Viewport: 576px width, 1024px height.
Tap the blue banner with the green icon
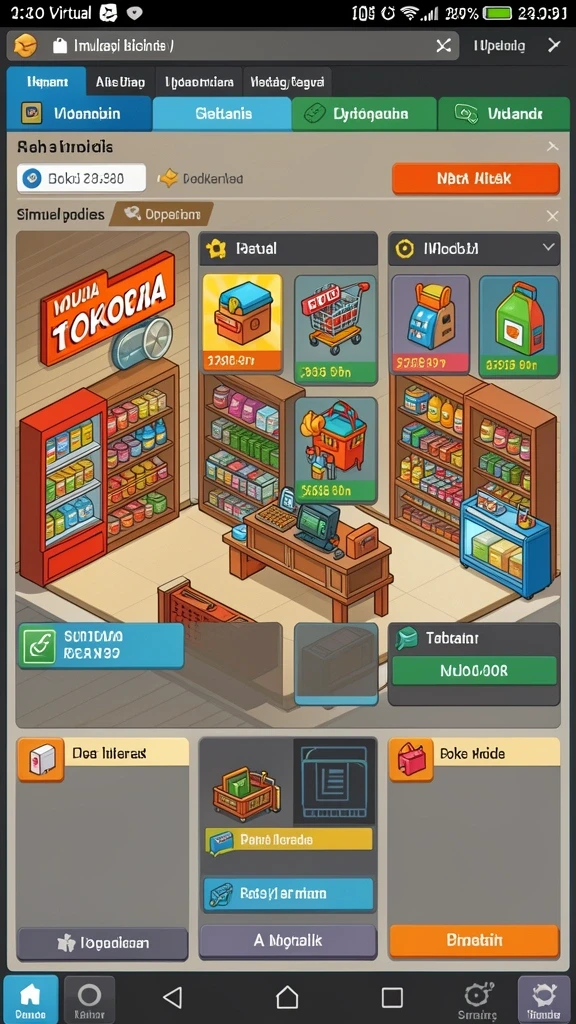click(x=101, y=646)
